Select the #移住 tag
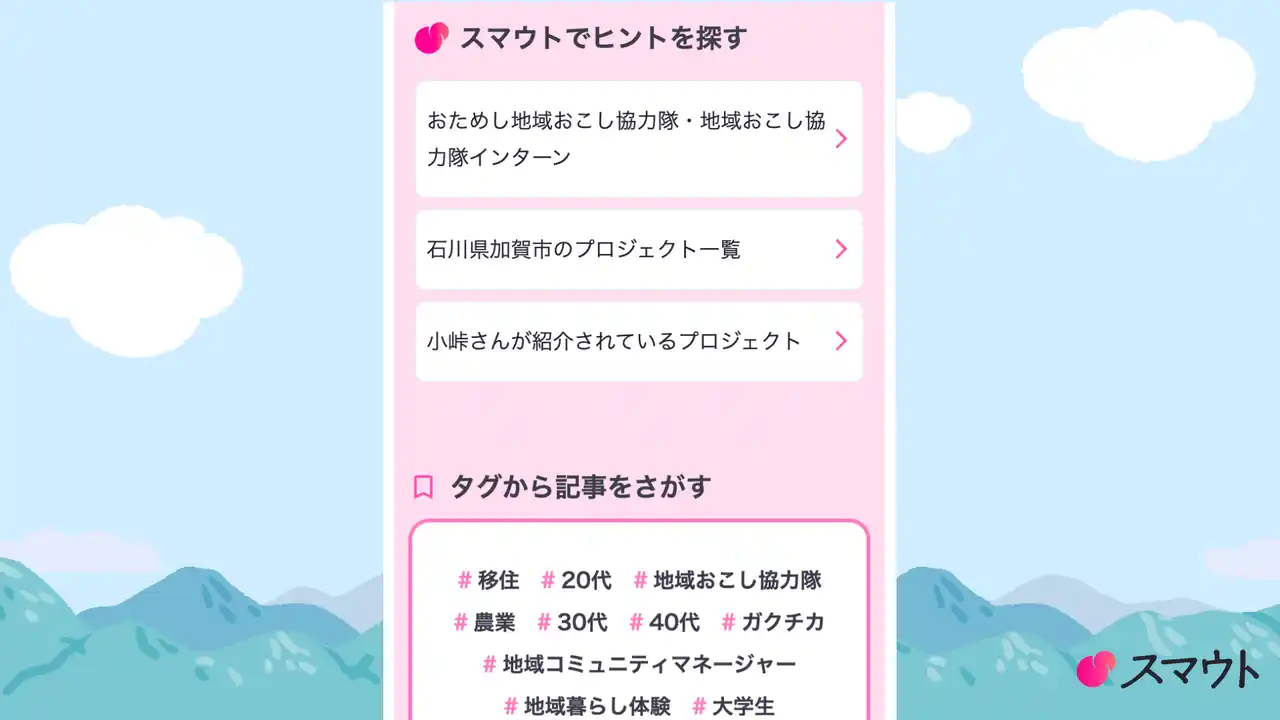Image resolution: width=1280 pixels, height=720 pixels. [x=489, y=580]
